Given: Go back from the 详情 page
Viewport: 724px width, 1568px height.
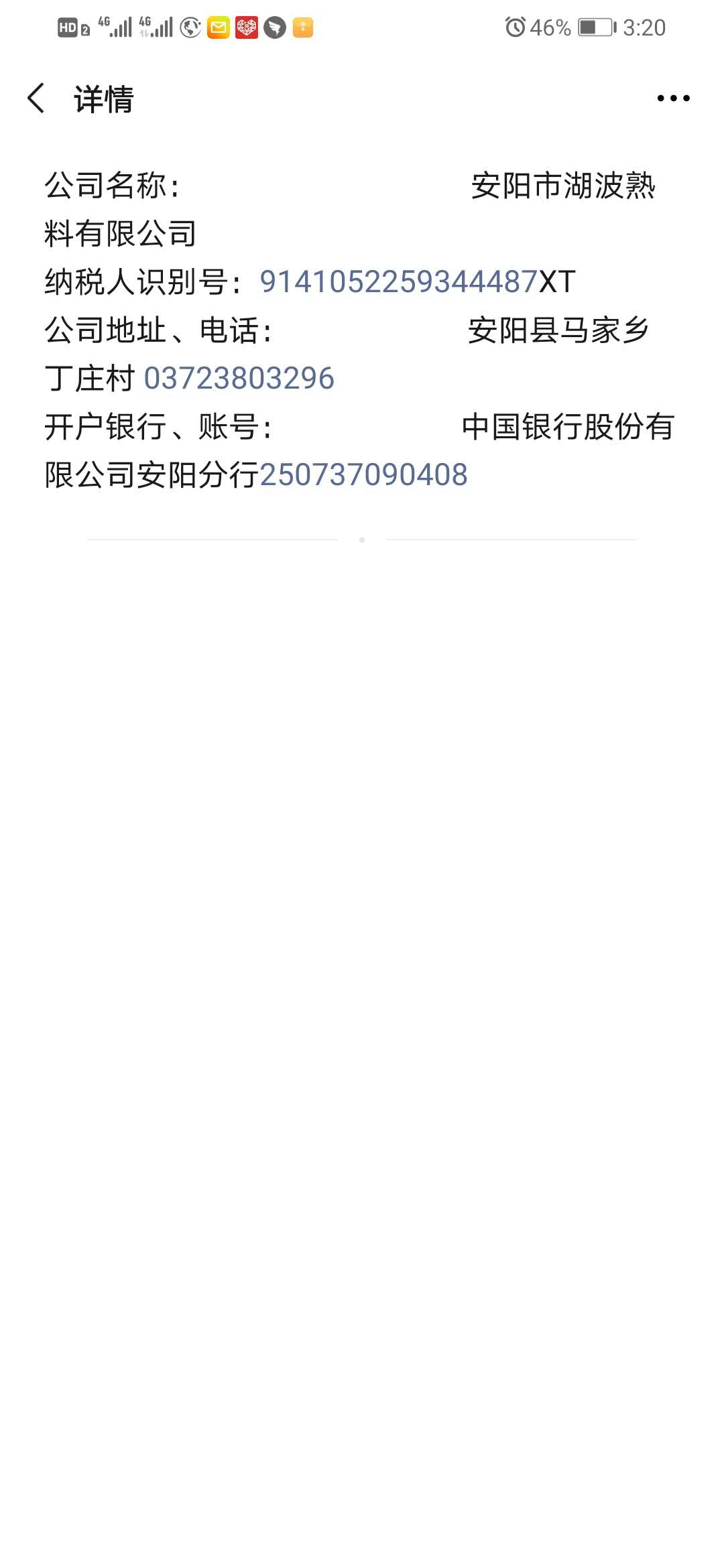Looking at the screenshot, I should pos(36,99).
